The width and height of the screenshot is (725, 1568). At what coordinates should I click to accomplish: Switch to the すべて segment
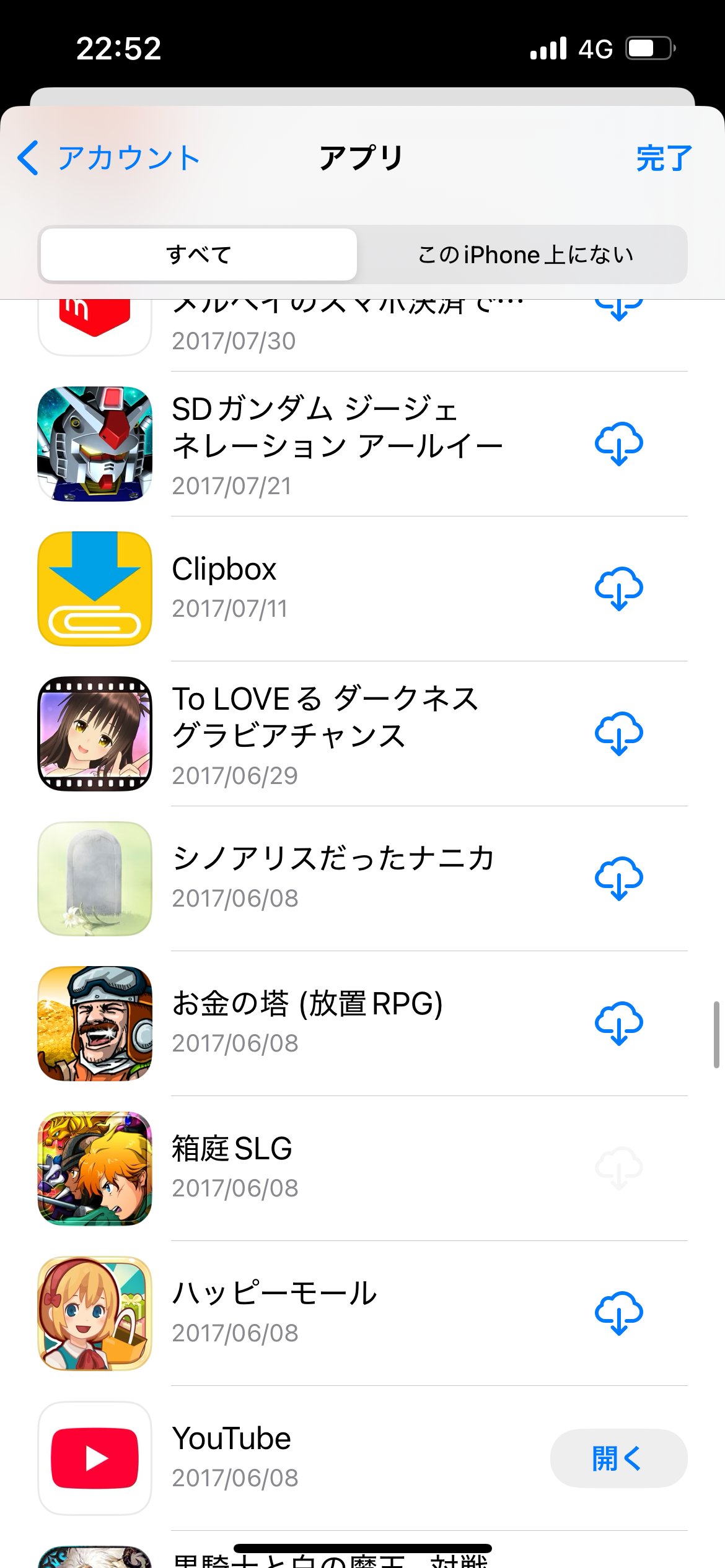pyautogui.click(x=199, y=255)
